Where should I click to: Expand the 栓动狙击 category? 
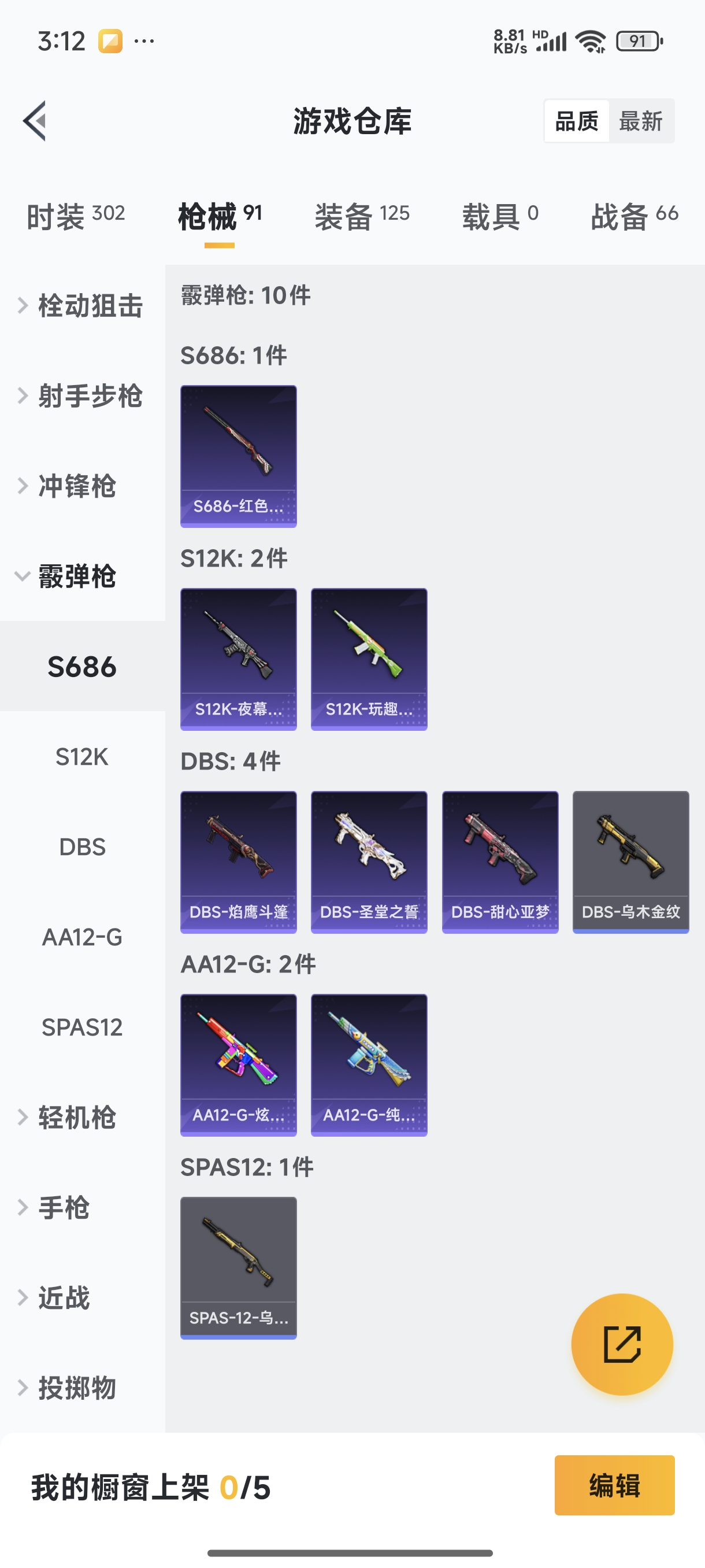tap(83, 306)
